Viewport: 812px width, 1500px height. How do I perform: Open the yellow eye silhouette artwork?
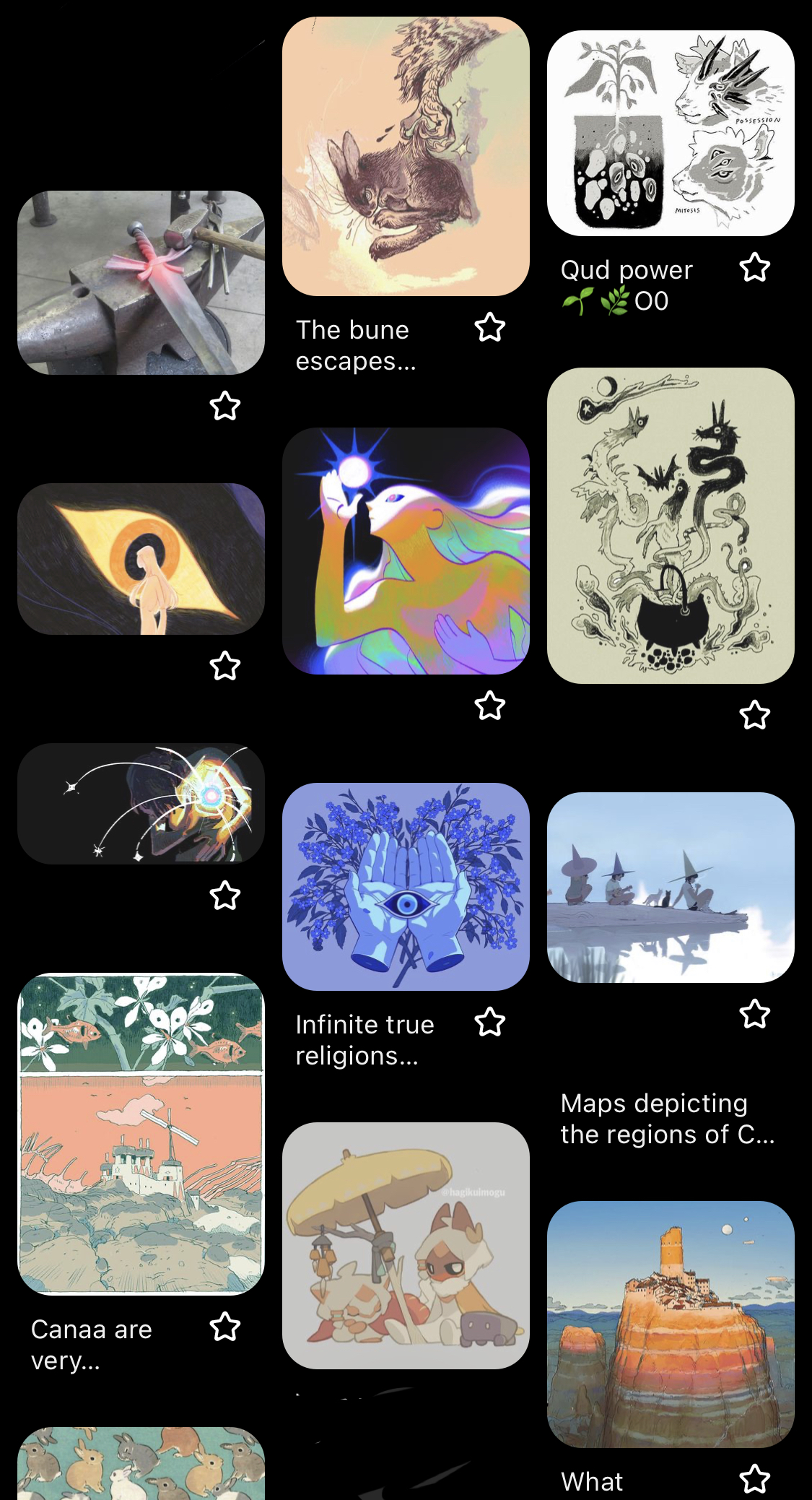[141, 559]
